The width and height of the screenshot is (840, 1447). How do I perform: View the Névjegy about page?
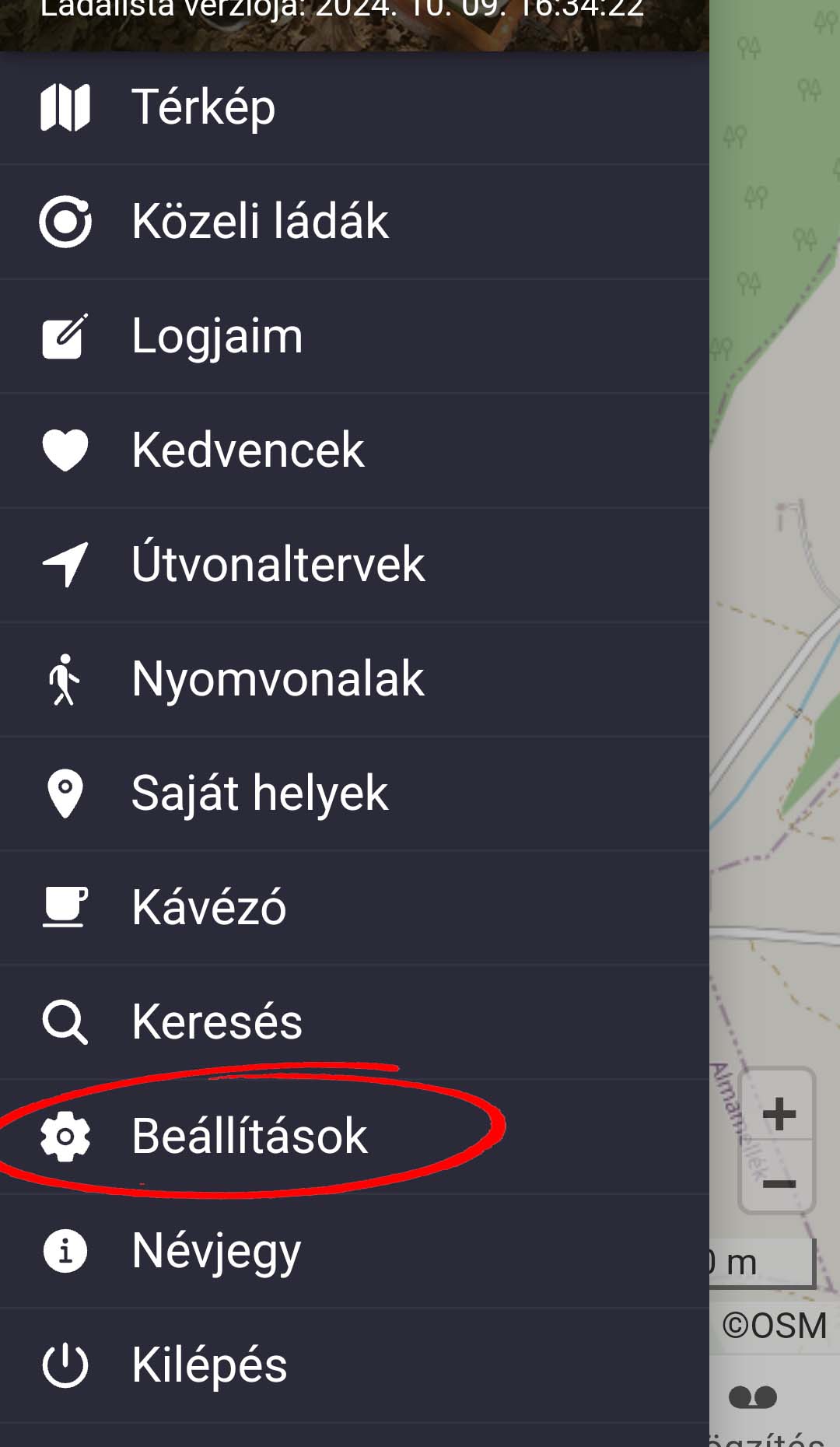[x=354, y=1251]
